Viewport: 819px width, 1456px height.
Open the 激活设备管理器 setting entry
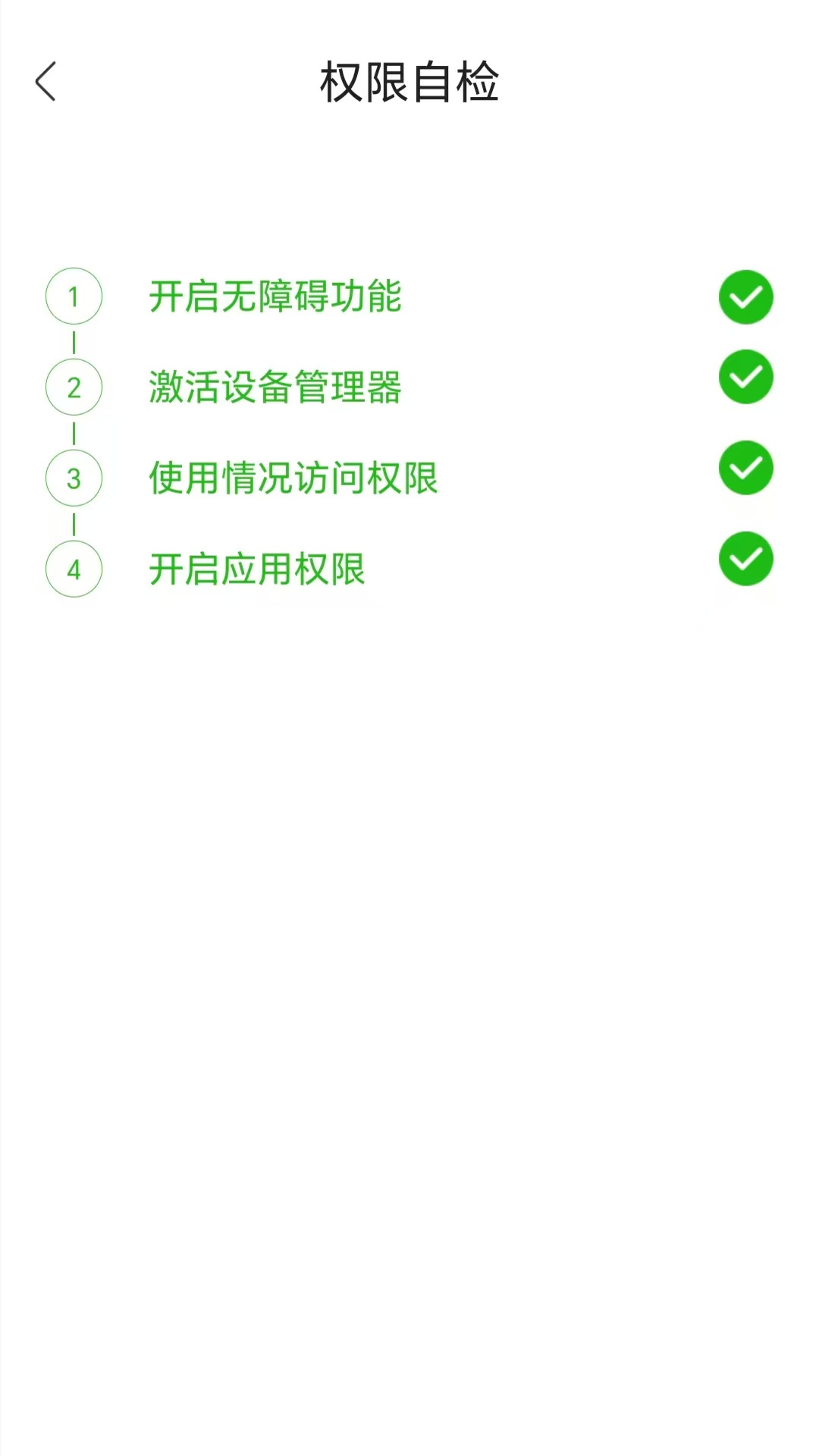coord(277,387)
